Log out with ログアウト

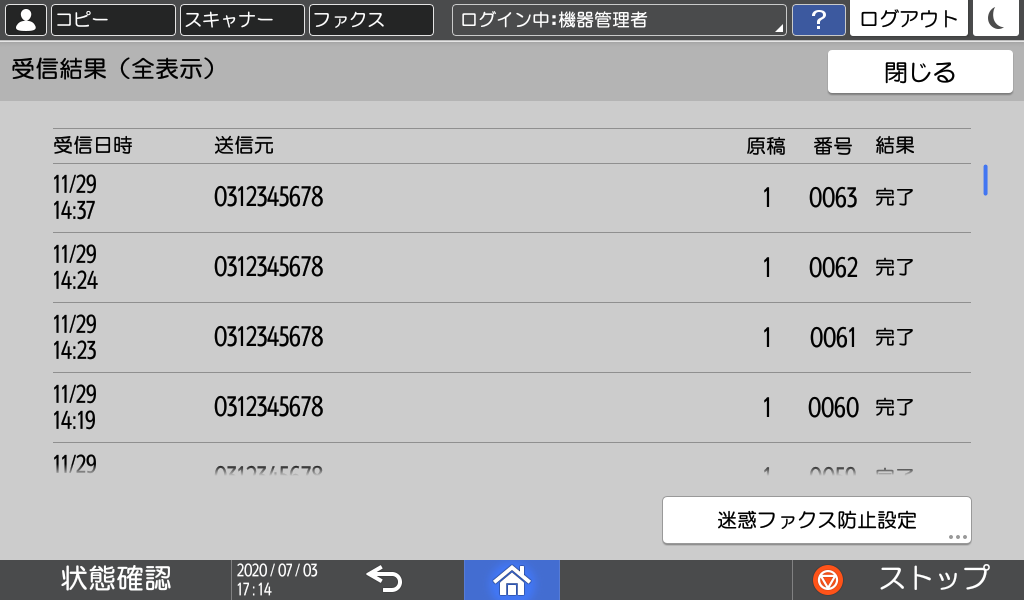pyautogui.click(x=908, y=20)
